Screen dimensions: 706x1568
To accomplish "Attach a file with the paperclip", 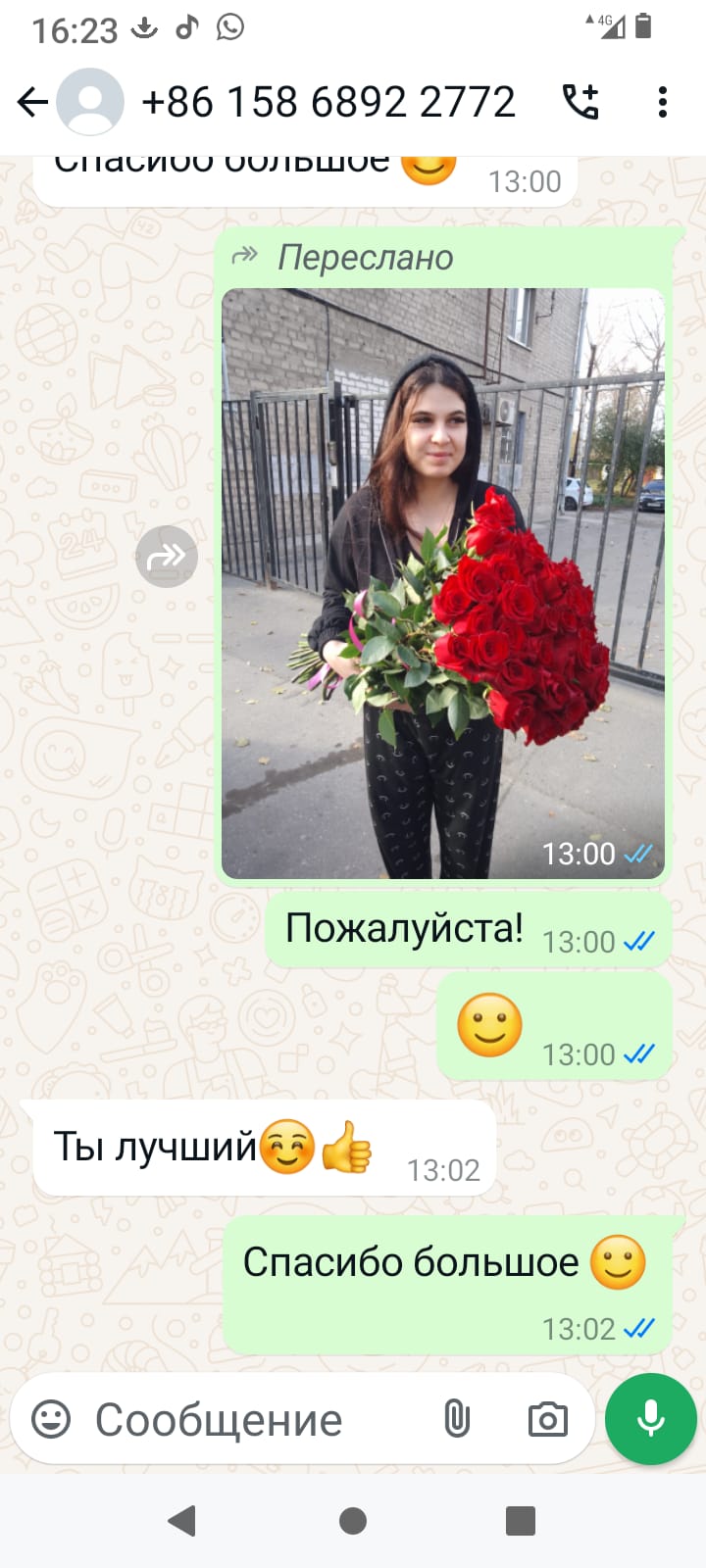I will coord(457,1419).
